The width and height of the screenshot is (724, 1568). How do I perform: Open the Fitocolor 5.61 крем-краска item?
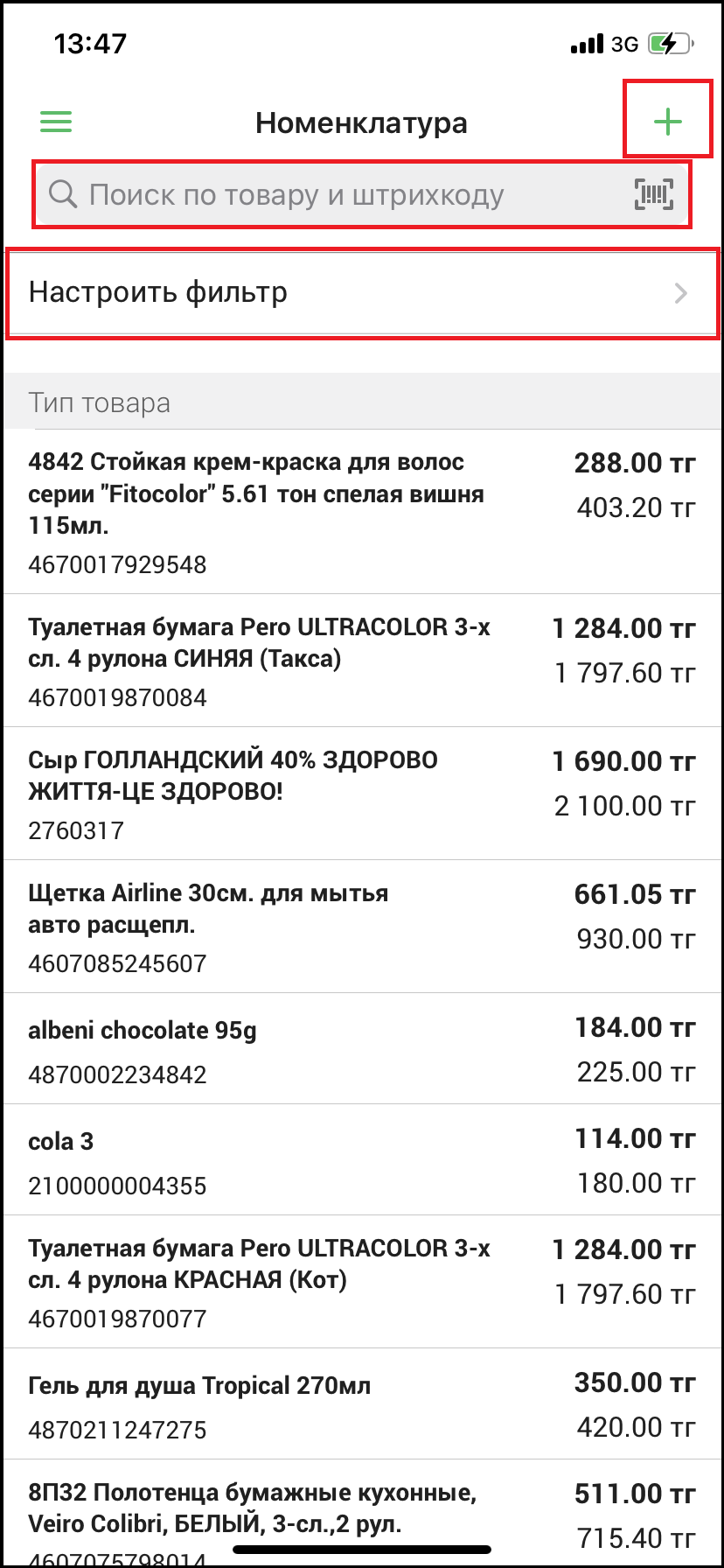pyautogui.click(x=362, y=512)
